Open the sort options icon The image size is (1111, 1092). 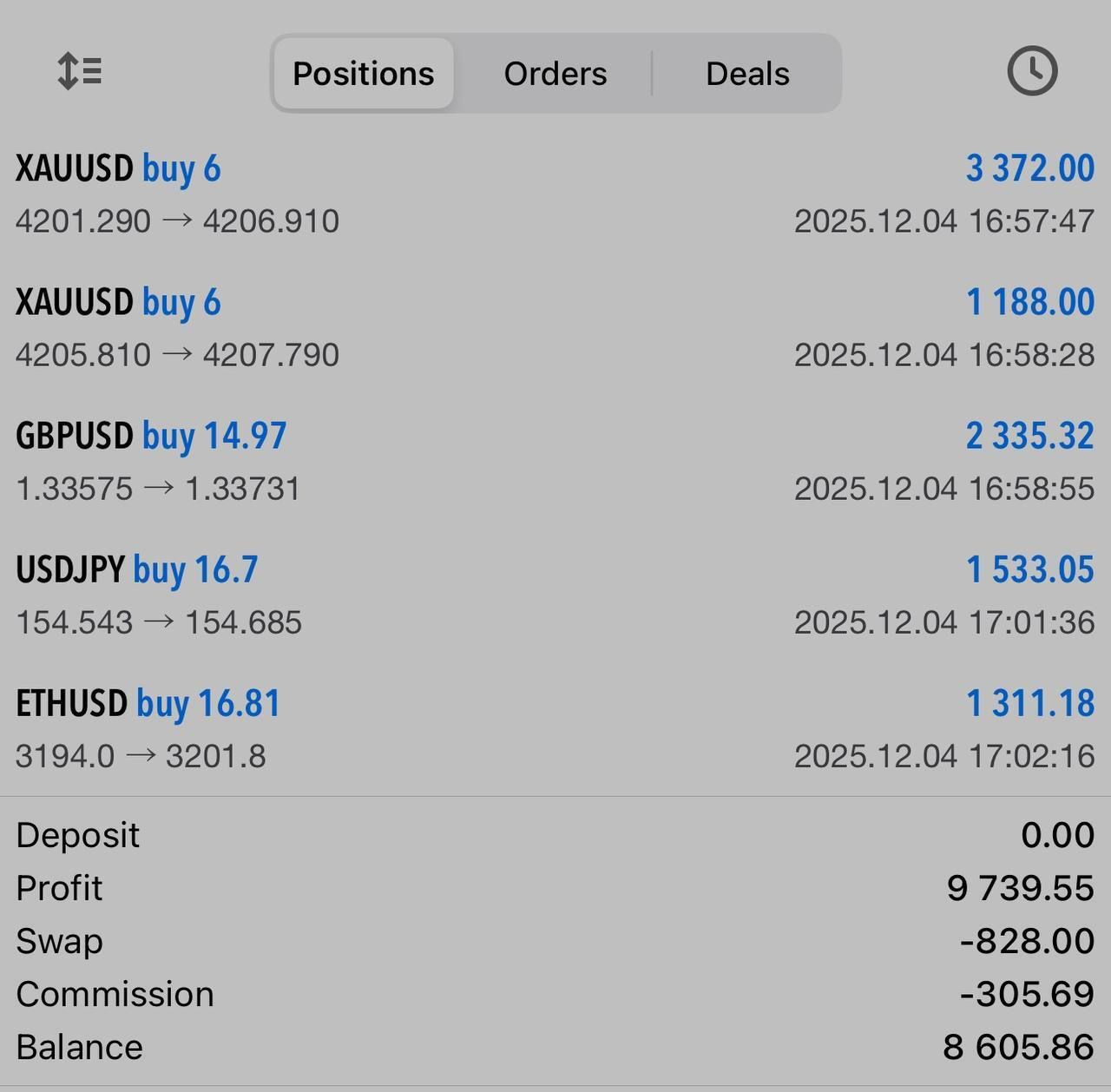click(x=79, y=72)
